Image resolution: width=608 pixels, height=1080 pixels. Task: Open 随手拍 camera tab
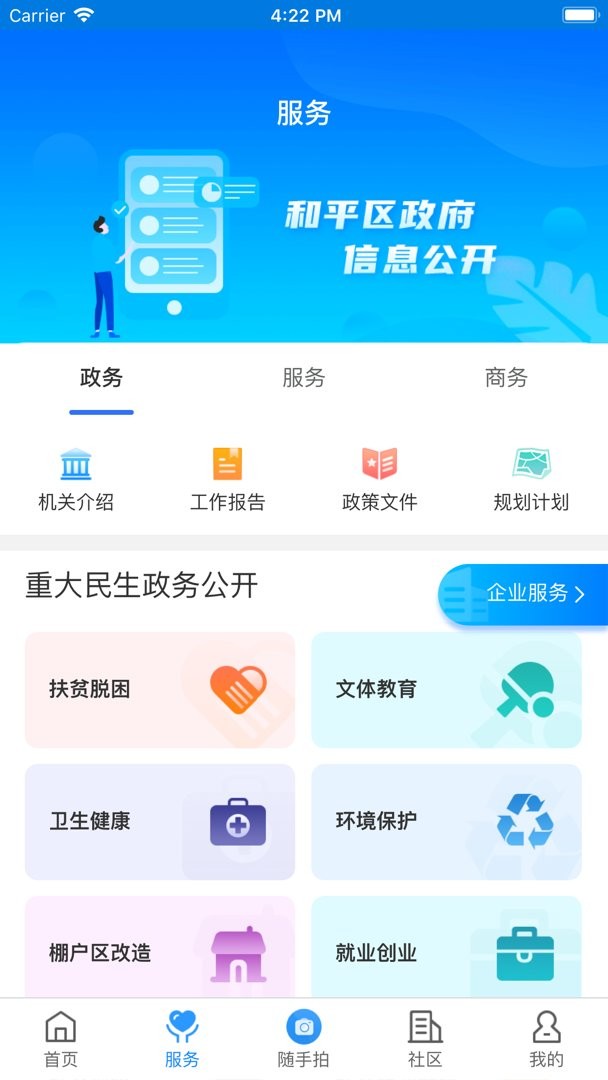(x=303, y=1039)
